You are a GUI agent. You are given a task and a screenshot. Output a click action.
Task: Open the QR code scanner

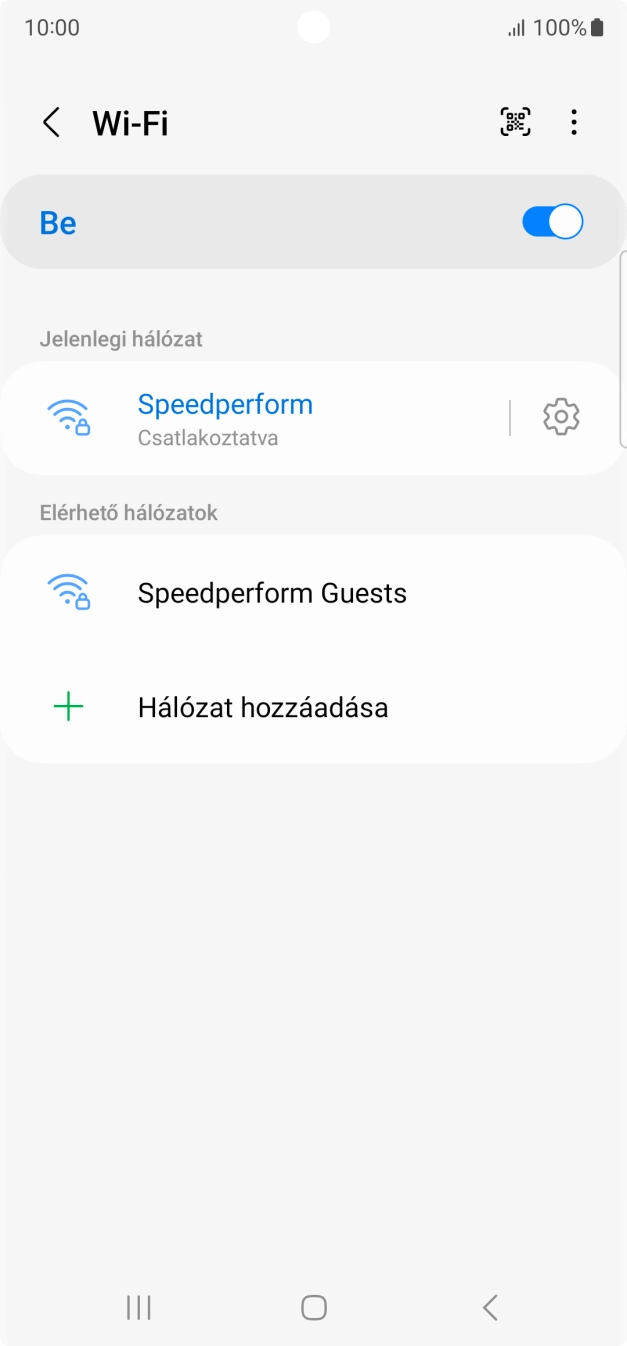515,122
